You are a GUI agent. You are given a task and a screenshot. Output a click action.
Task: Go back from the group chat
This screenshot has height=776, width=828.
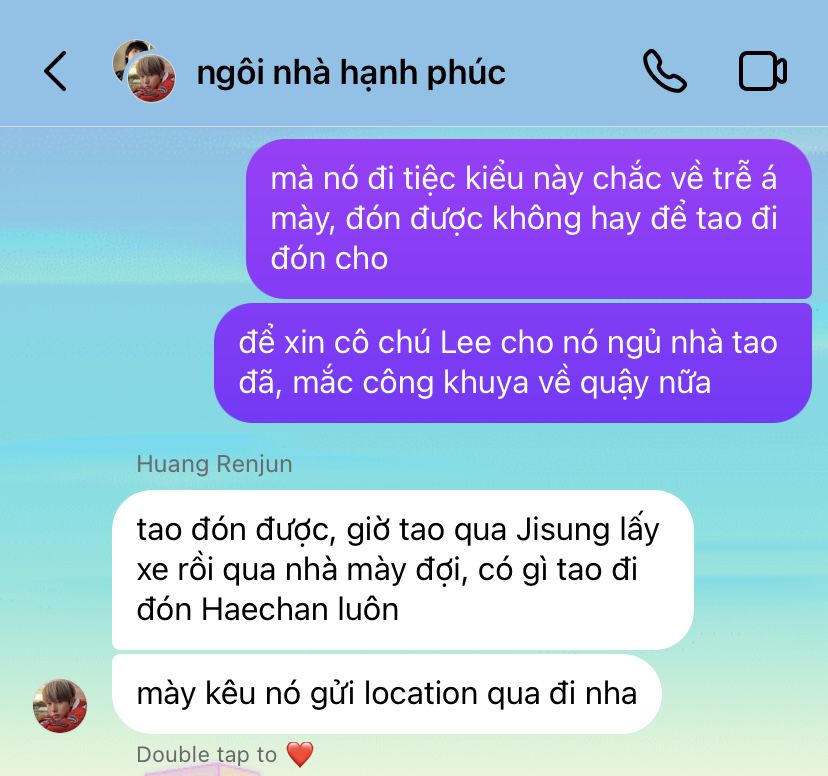(56, 72)
